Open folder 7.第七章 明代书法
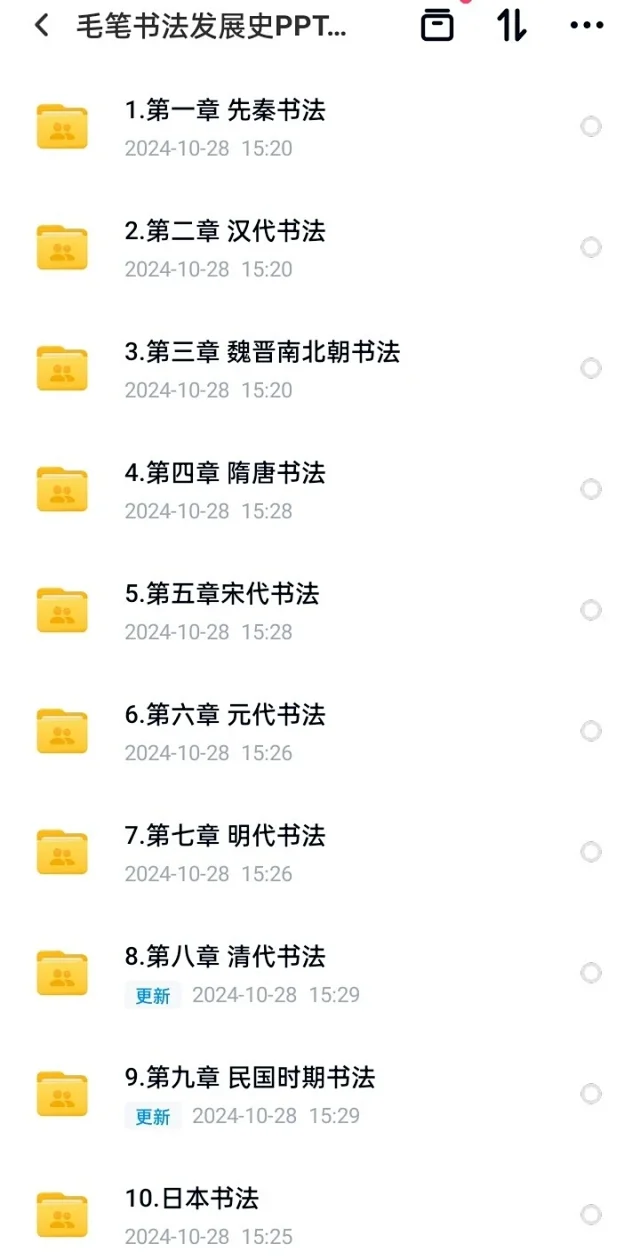The height and width of the screenshot is (1260, 640). click(x=320, y=853)
